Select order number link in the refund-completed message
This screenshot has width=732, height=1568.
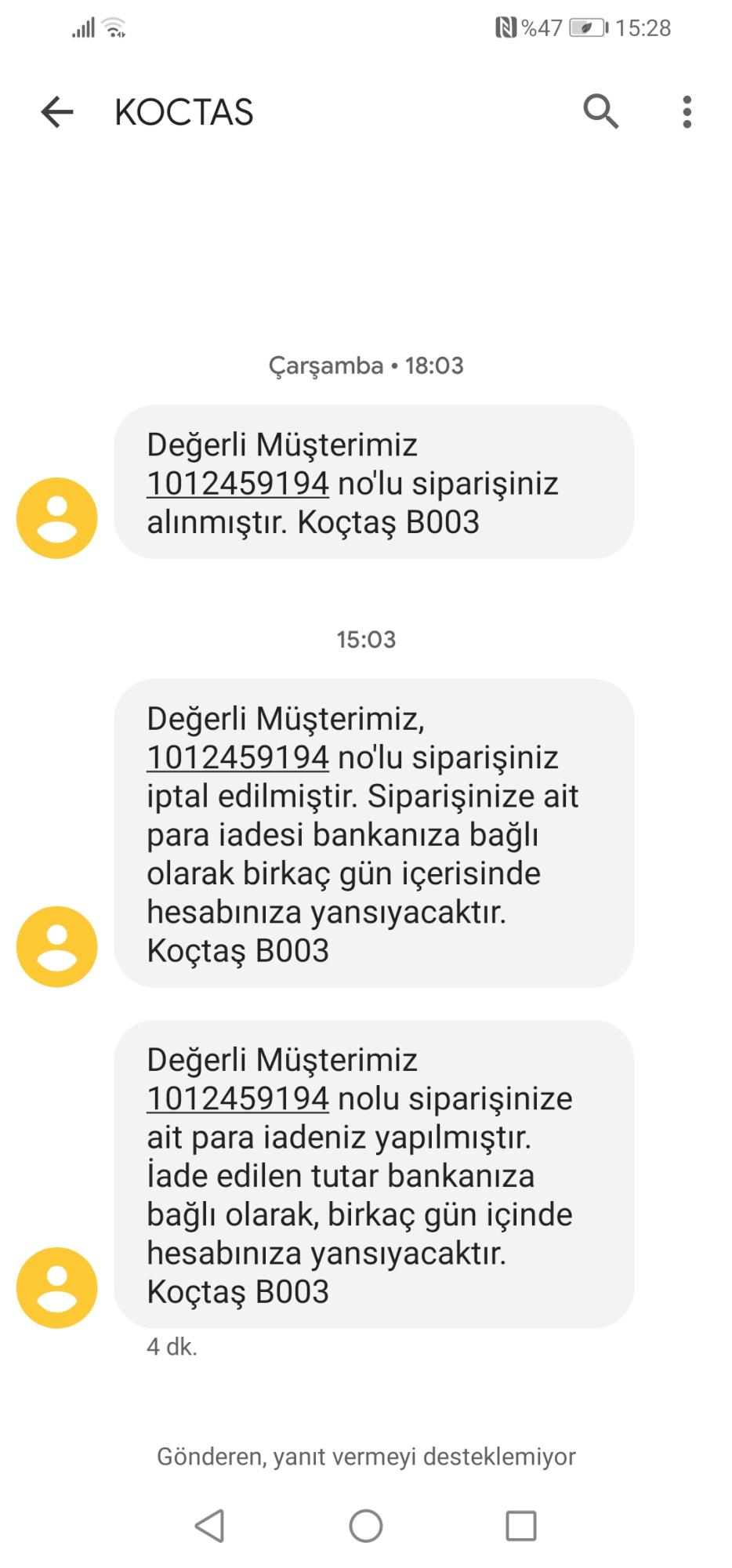coord(237,1098)
